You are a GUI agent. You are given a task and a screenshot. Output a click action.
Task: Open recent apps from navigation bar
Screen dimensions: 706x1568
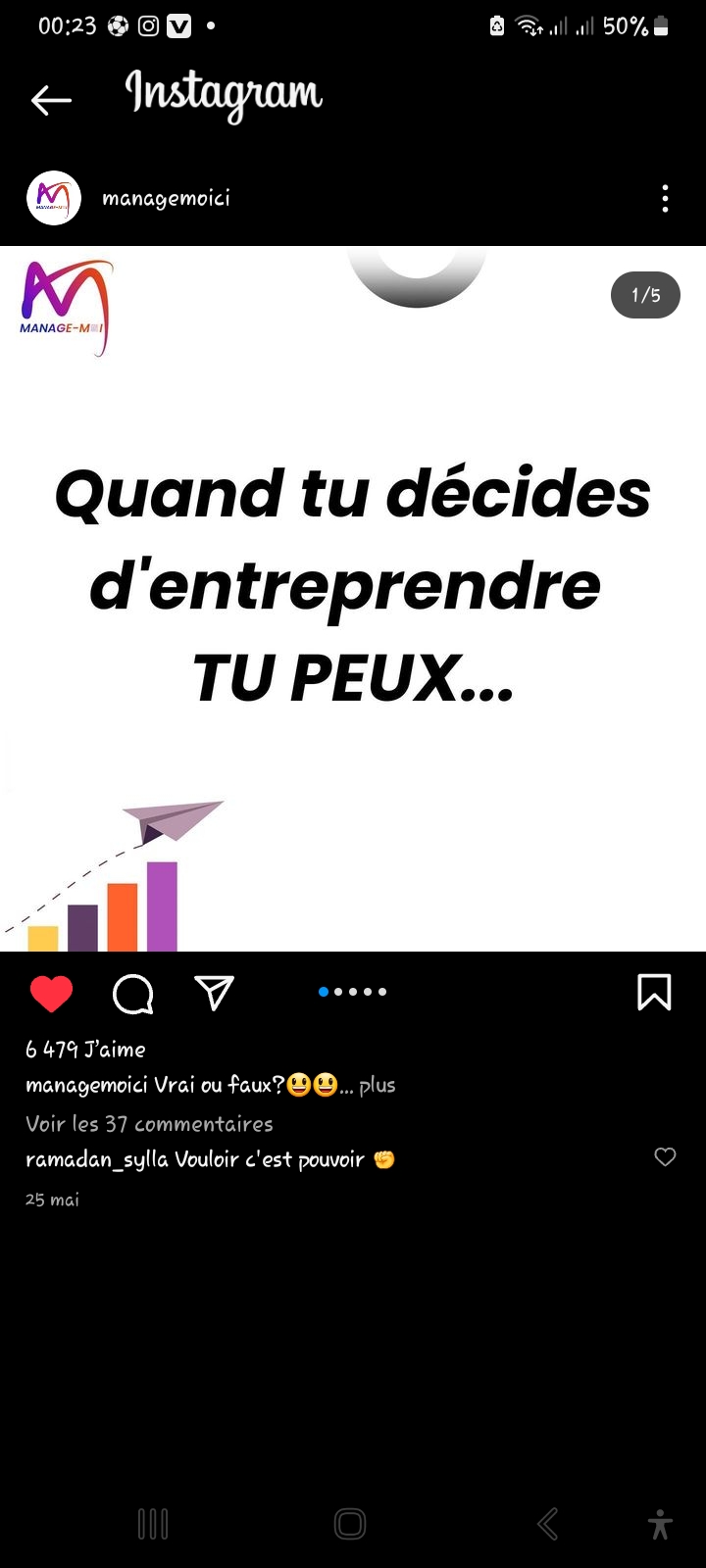[153, 1524]
